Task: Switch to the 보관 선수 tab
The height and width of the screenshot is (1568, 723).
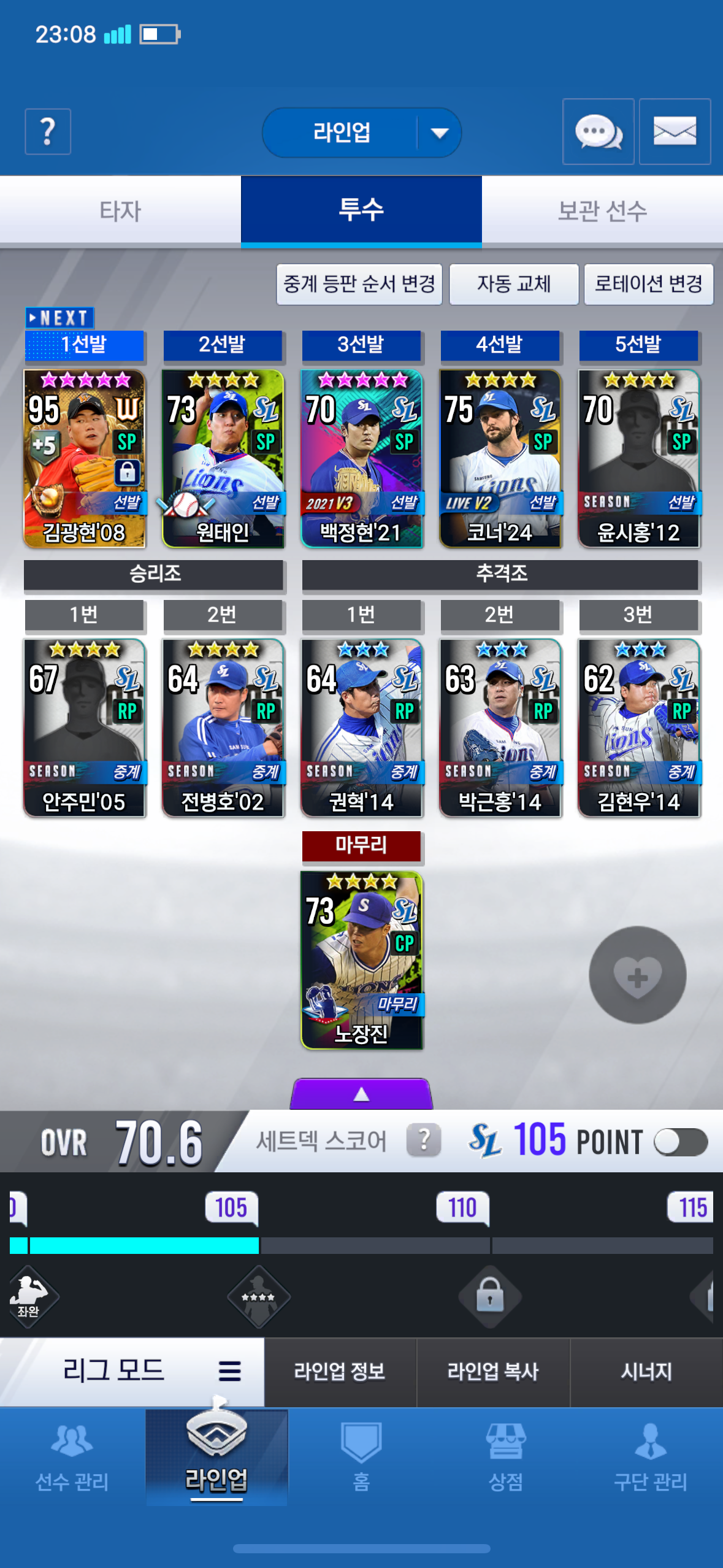Action: tap(602, 211)
